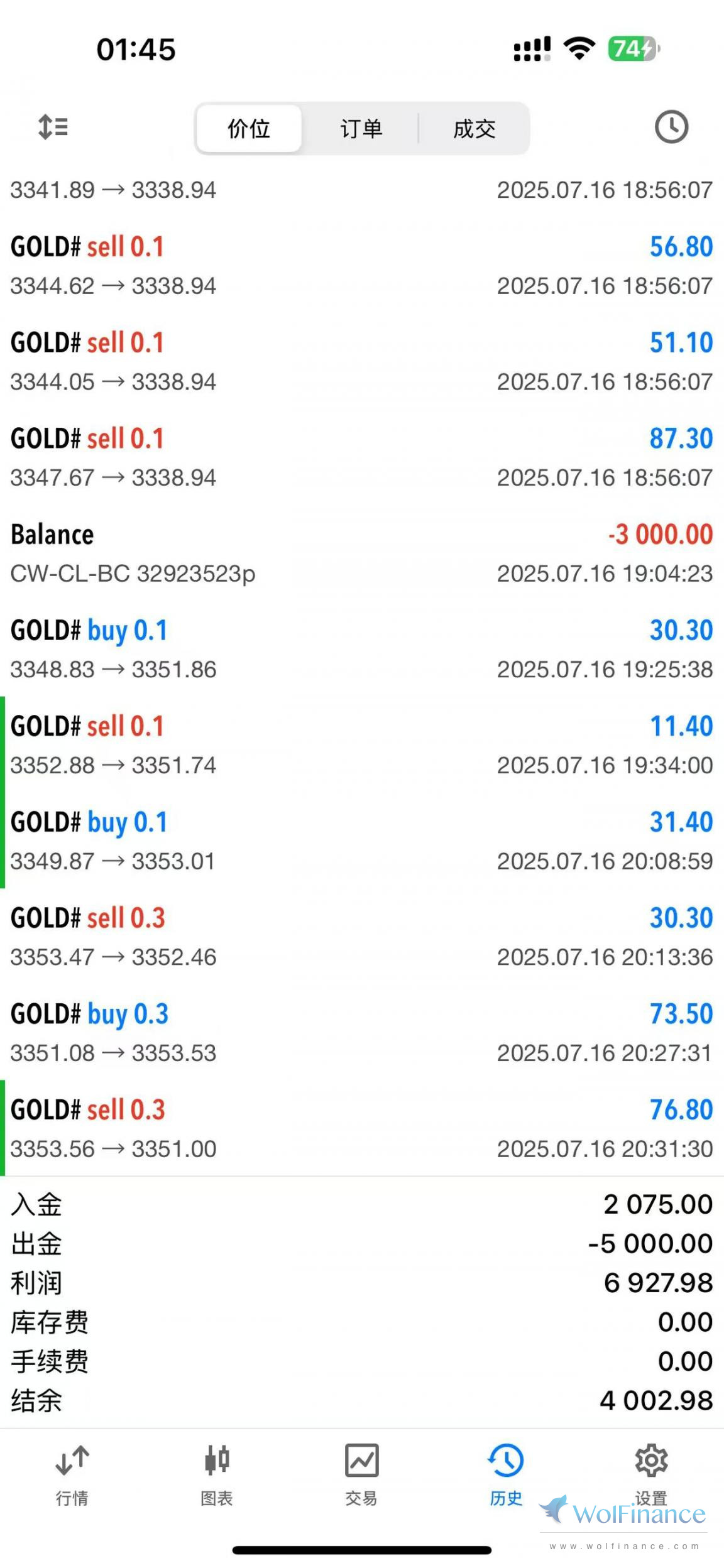The height and width of the screenshot is (1568, 724).
Task: Go to the 图表 tab
Action: click(x=217, y=1476)
